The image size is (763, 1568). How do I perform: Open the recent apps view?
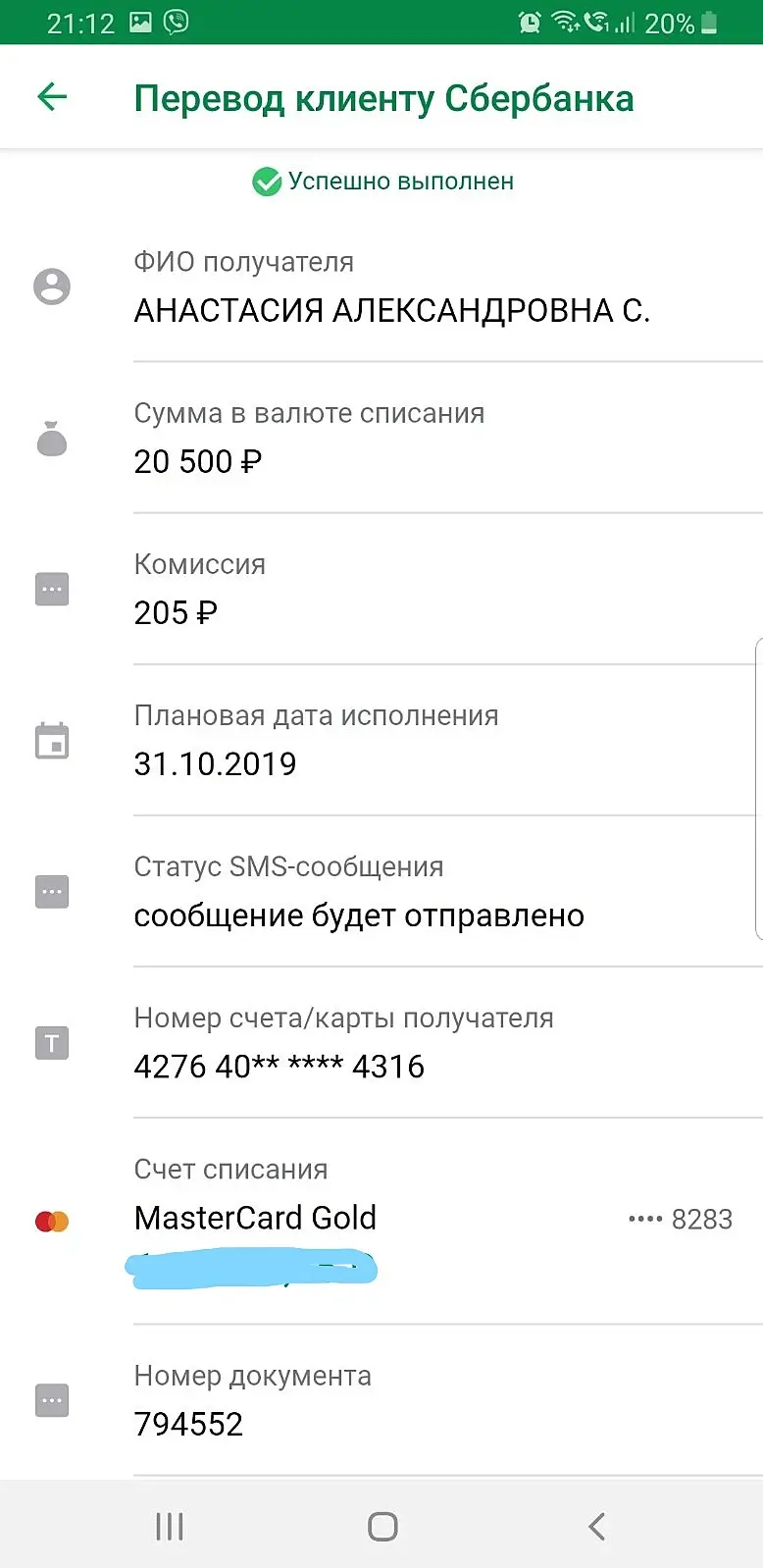(x=169, y=1526)
